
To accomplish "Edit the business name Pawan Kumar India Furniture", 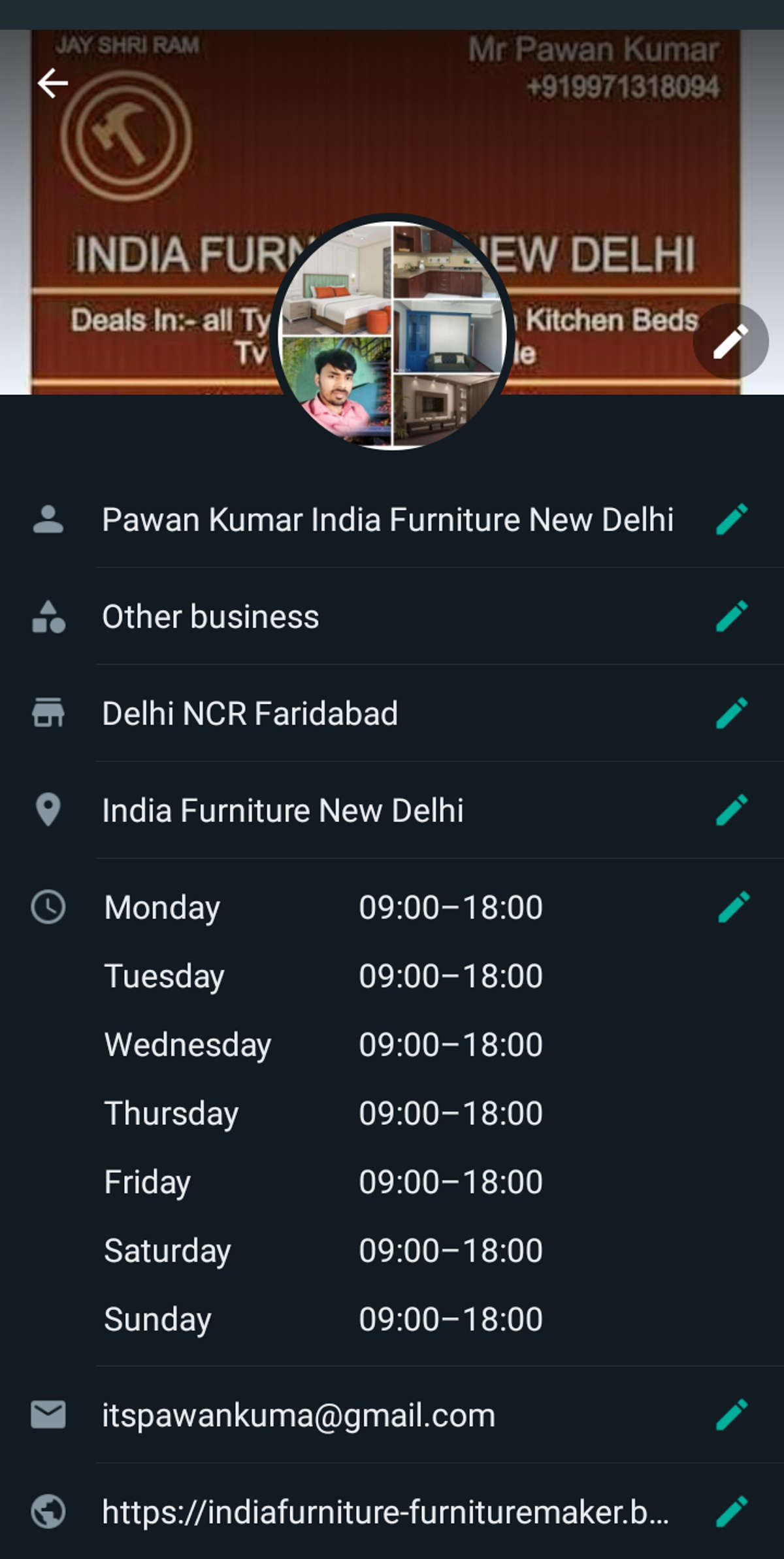I will tap(732, 520).
